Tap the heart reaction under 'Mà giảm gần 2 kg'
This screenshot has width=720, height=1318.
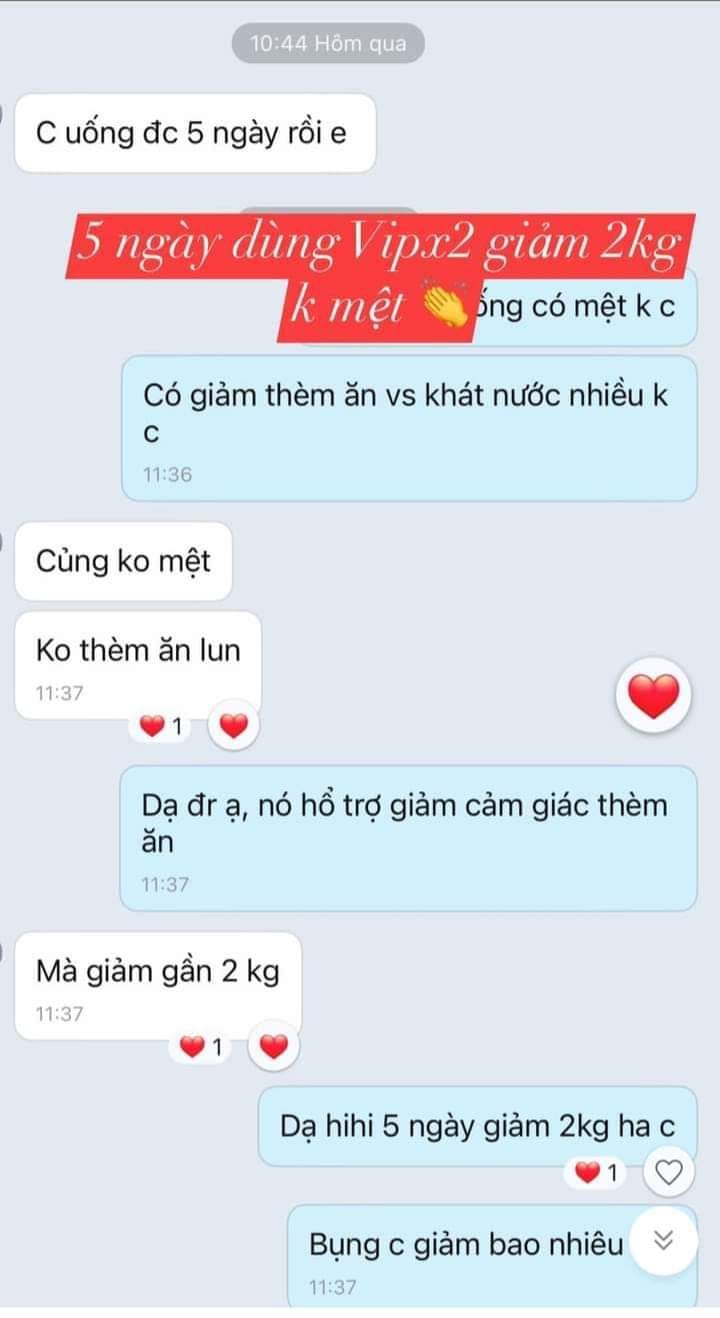tap(193, 1045)
